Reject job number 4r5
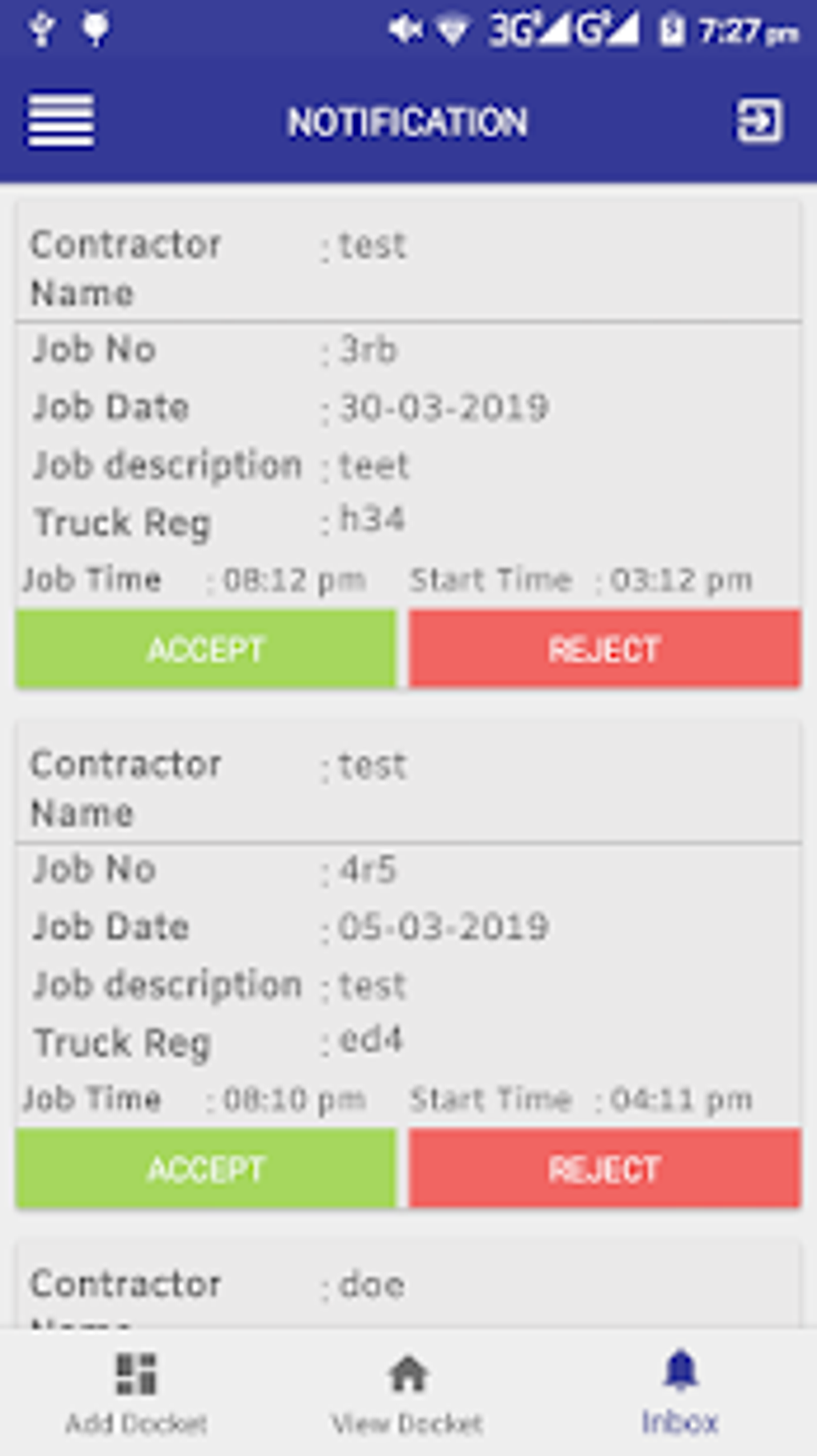Viewport: 817px width, 1456px height. (605, 1168)
